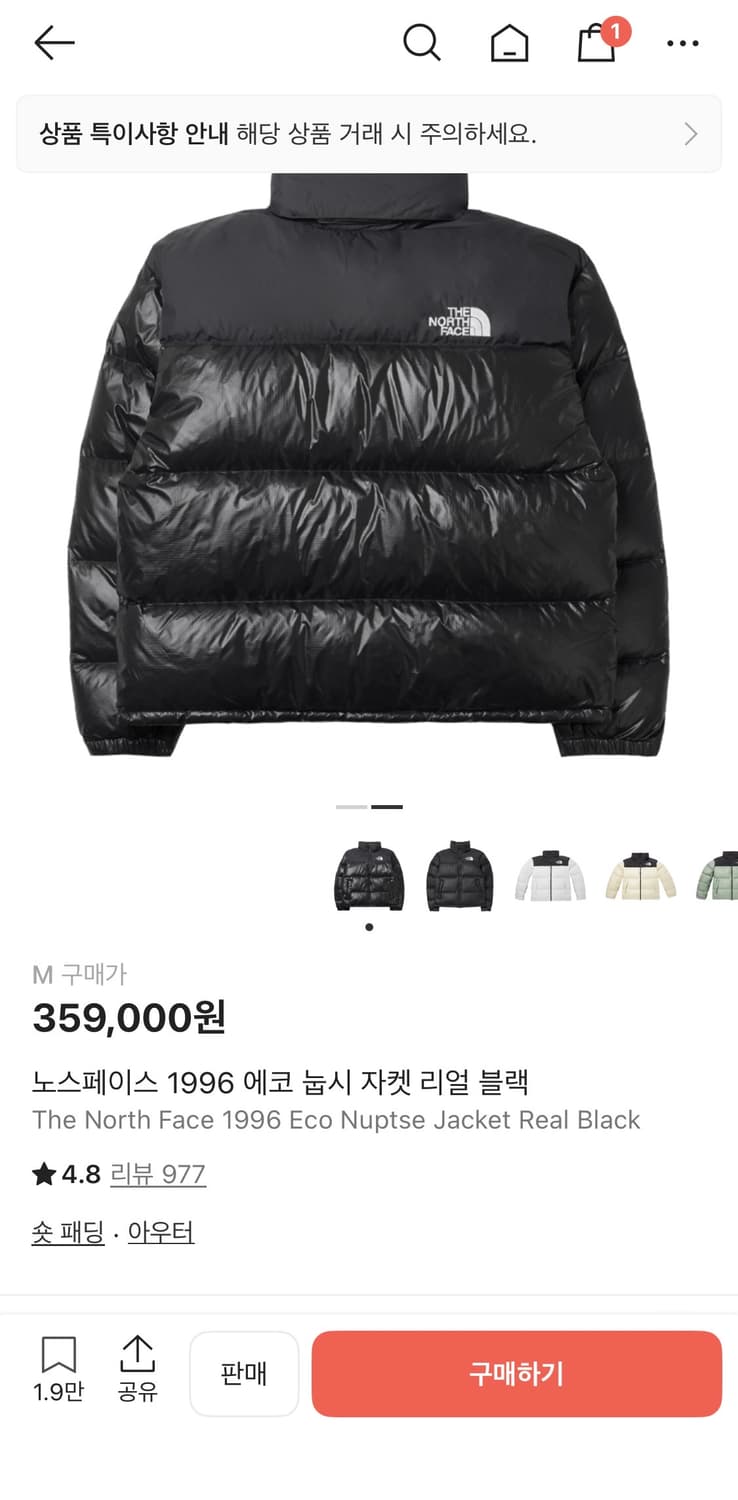Open the shopping bag with 1 item
The width and height of the screenshot is (738, 1500).
596,44
